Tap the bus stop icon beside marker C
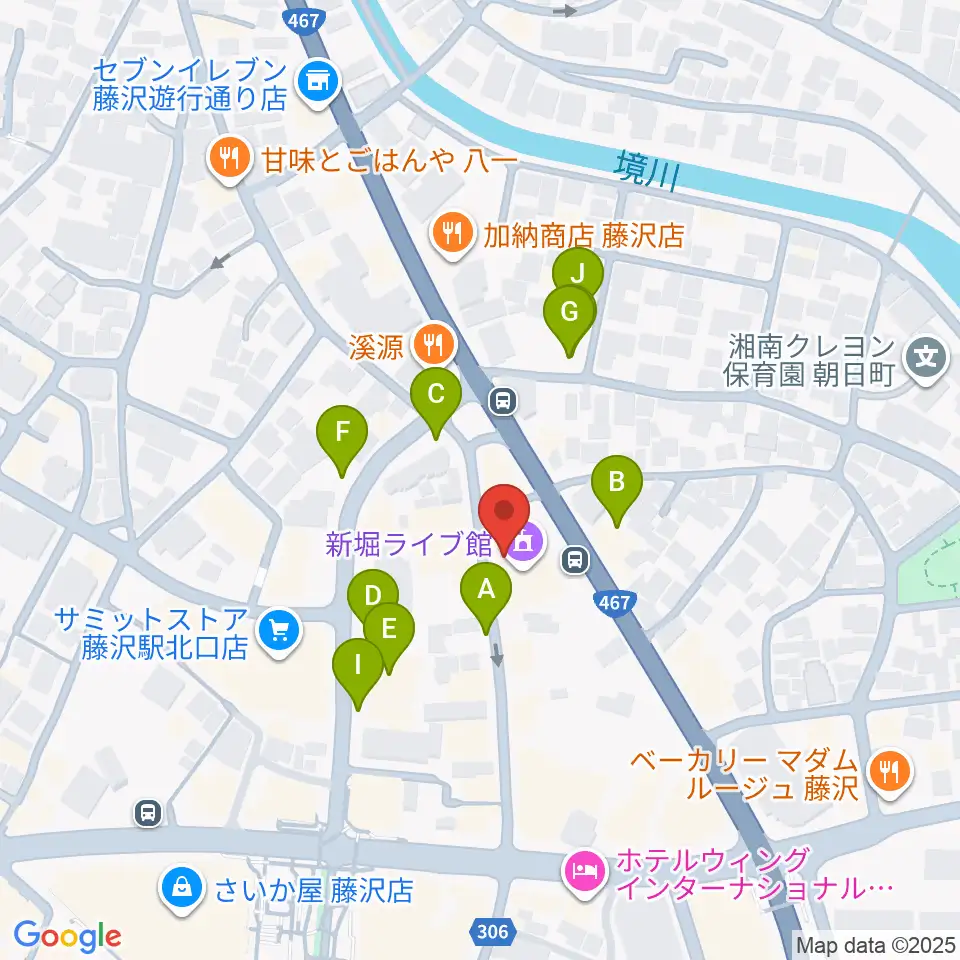The image size is (960, 960). pyautogui.click(x=503, y=402)
